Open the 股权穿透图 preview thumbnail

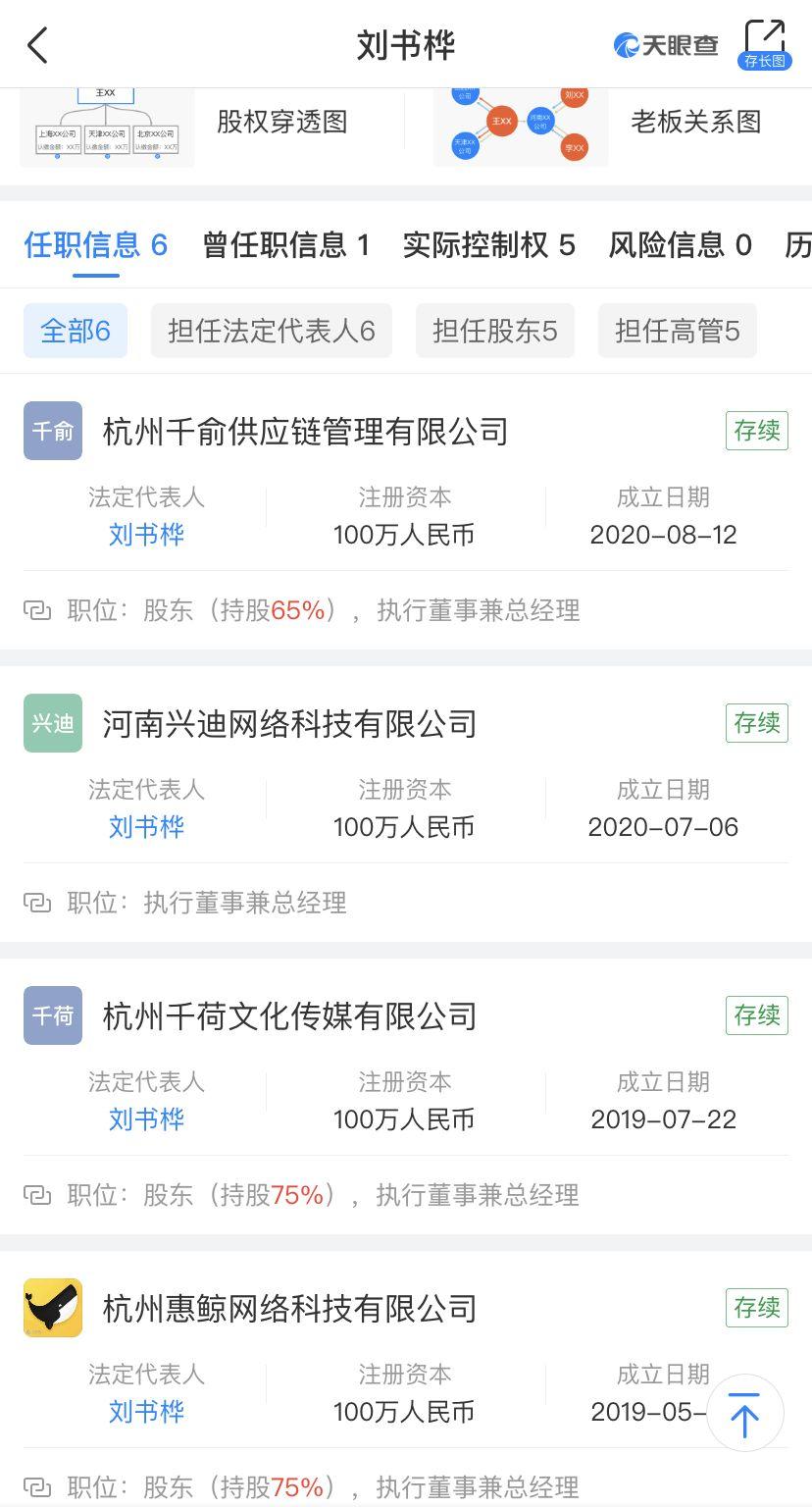106,124
